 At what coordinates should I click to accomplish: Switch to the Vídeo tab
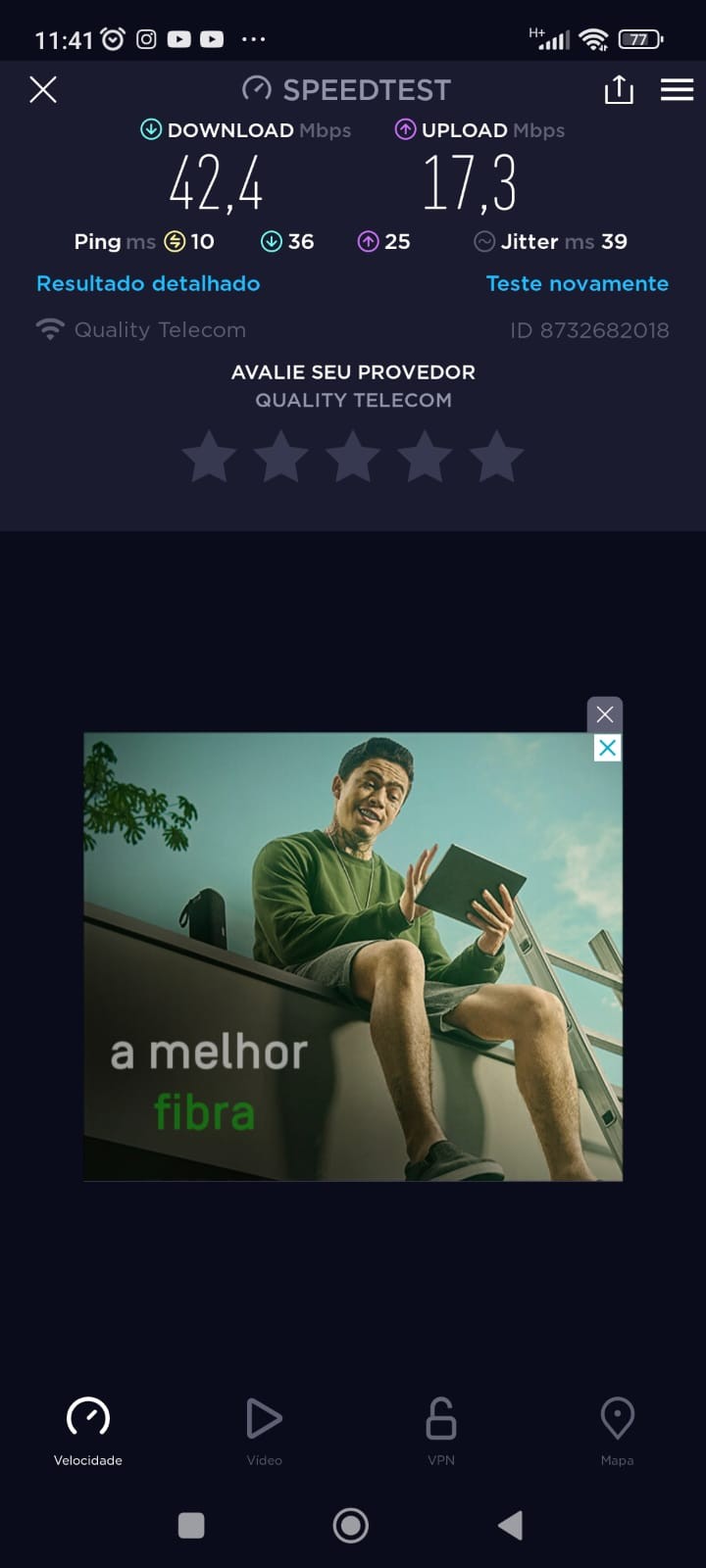click(x=264, y=1431)
